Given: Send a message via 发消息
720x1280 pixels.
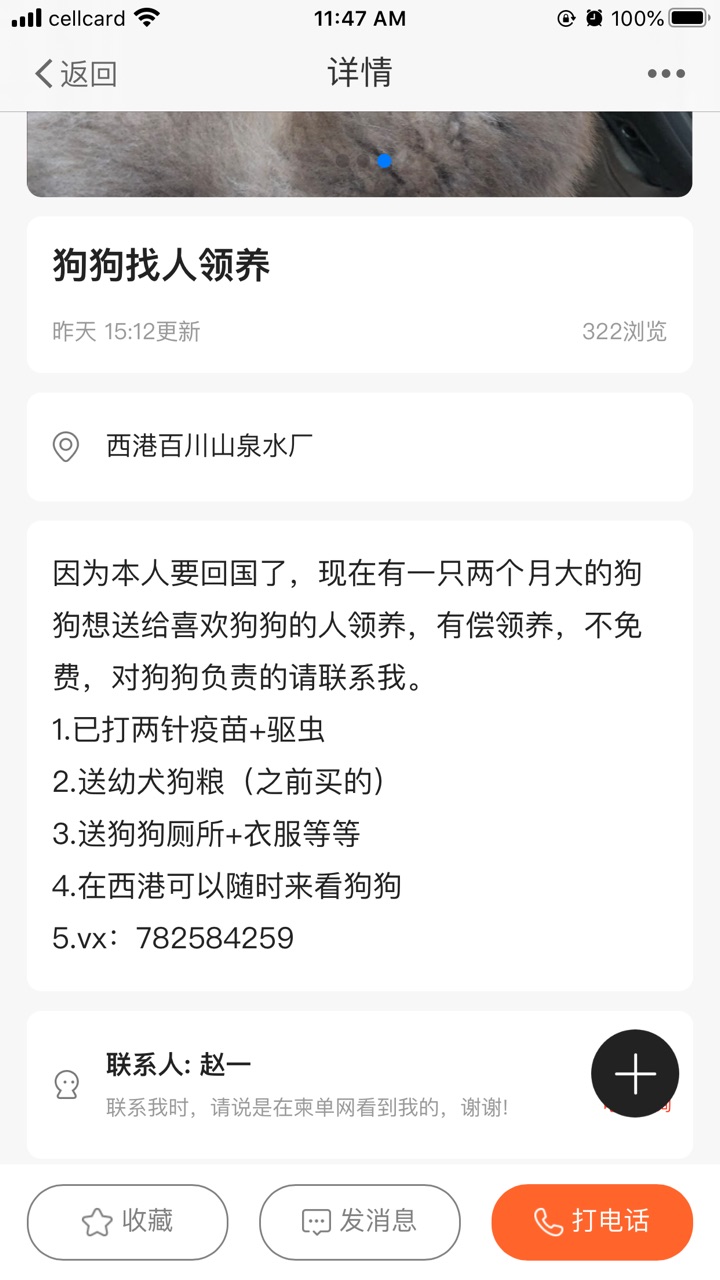Looking at the screenshot, I should coord(360,1222).
